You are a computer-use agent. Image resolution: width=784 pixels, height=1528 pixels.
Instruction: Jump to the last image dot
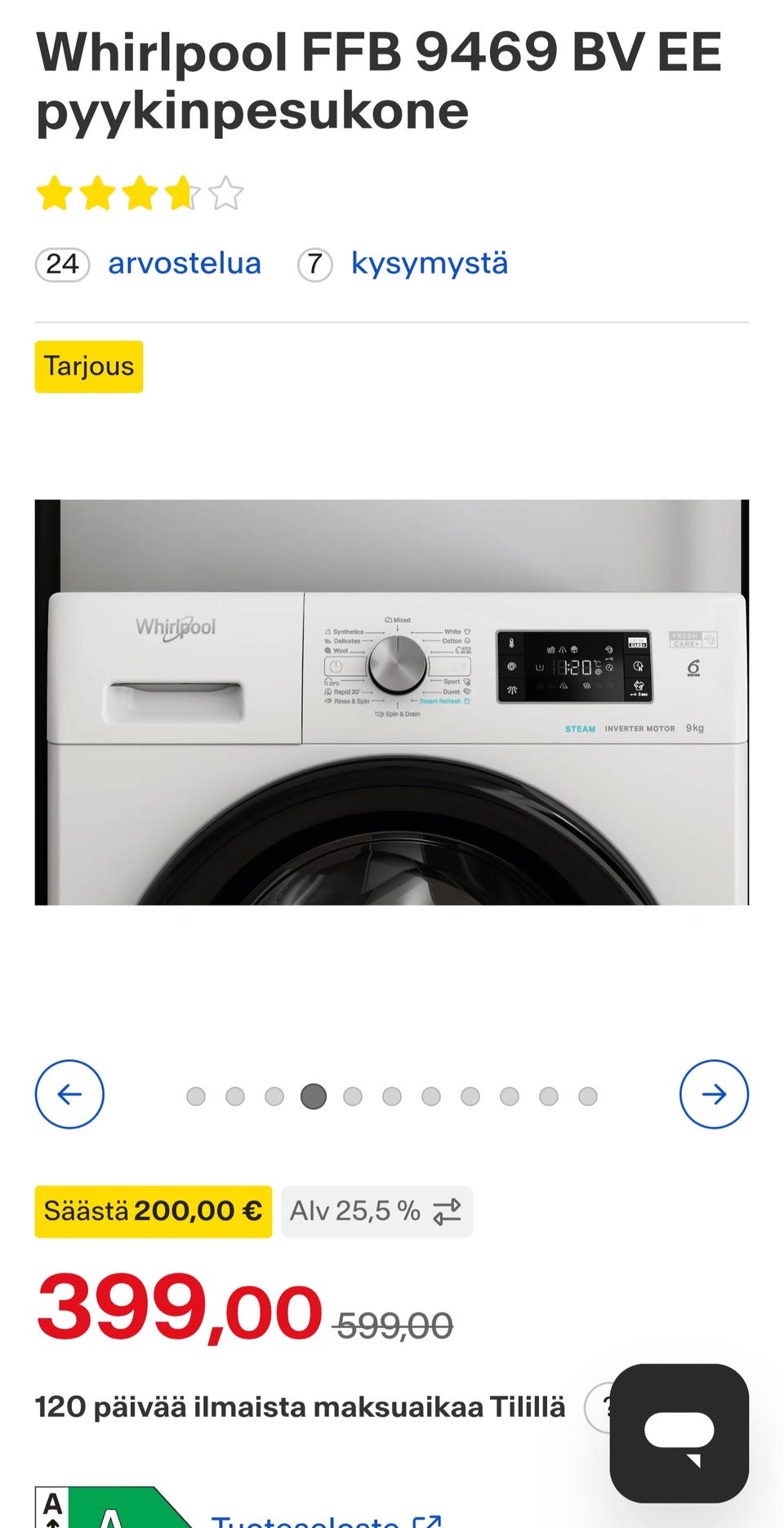point(588,1096)
